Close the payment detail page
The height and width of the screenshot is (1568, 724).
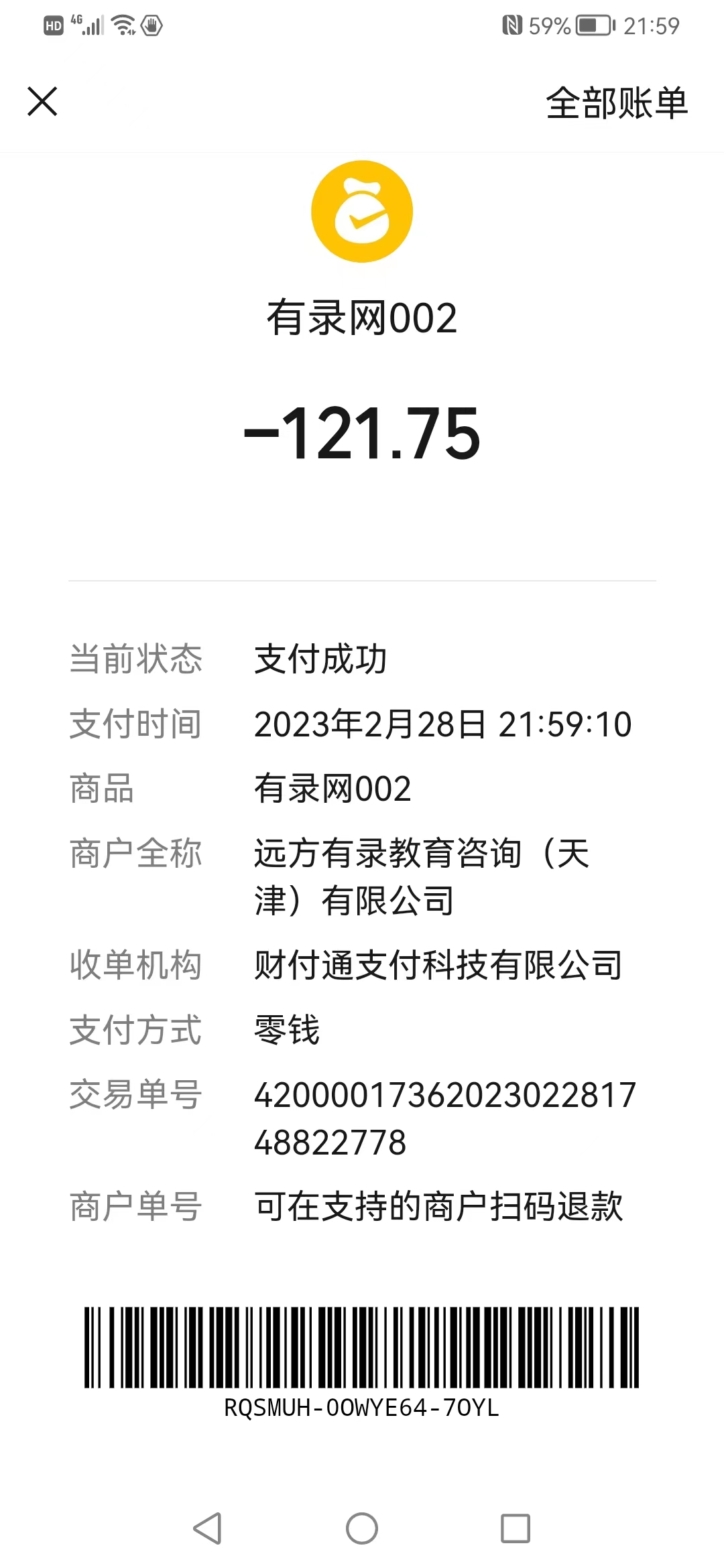click(42, 102)
